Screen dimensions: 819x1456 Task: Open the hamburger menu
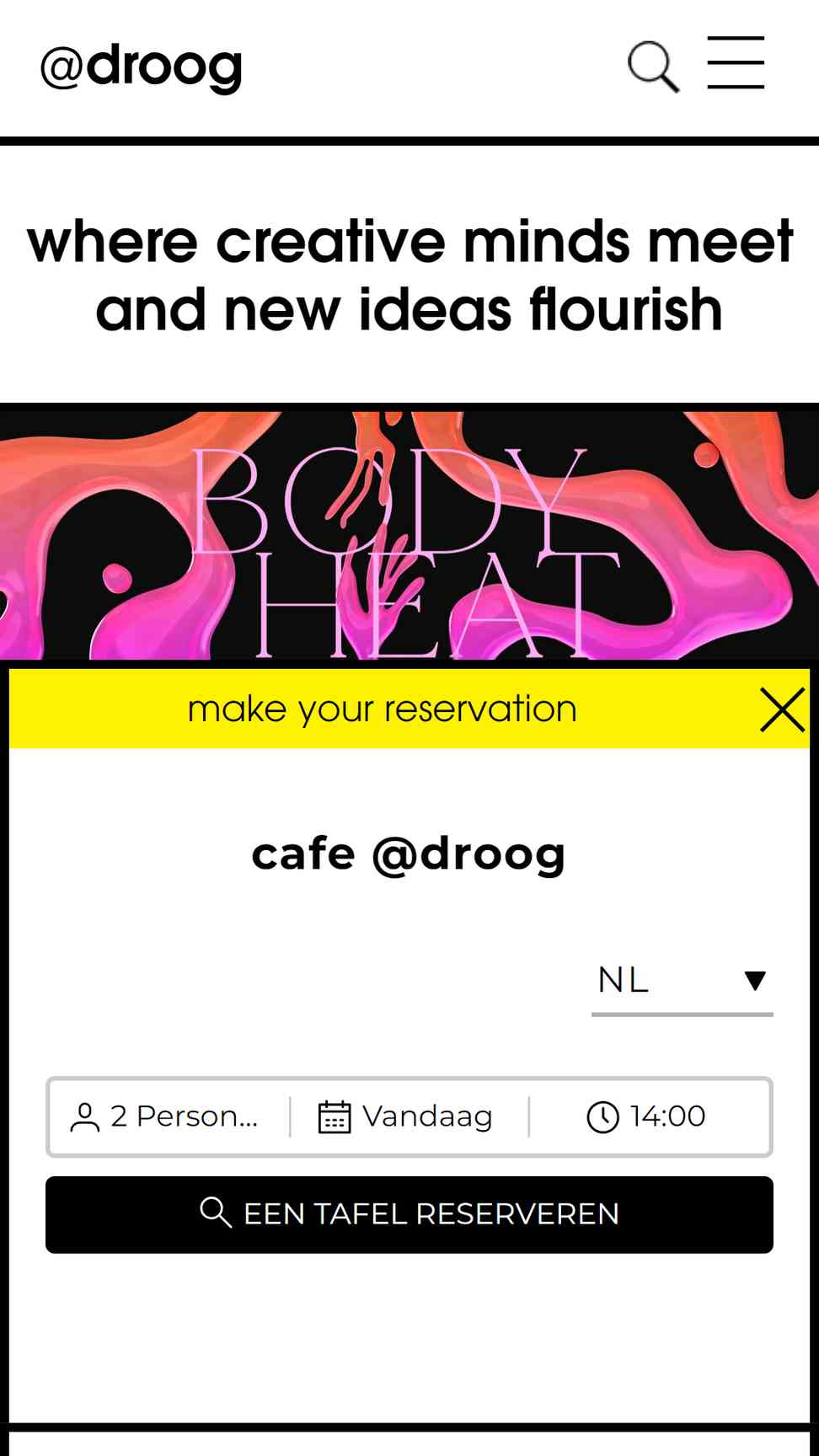tap(736, 62)
